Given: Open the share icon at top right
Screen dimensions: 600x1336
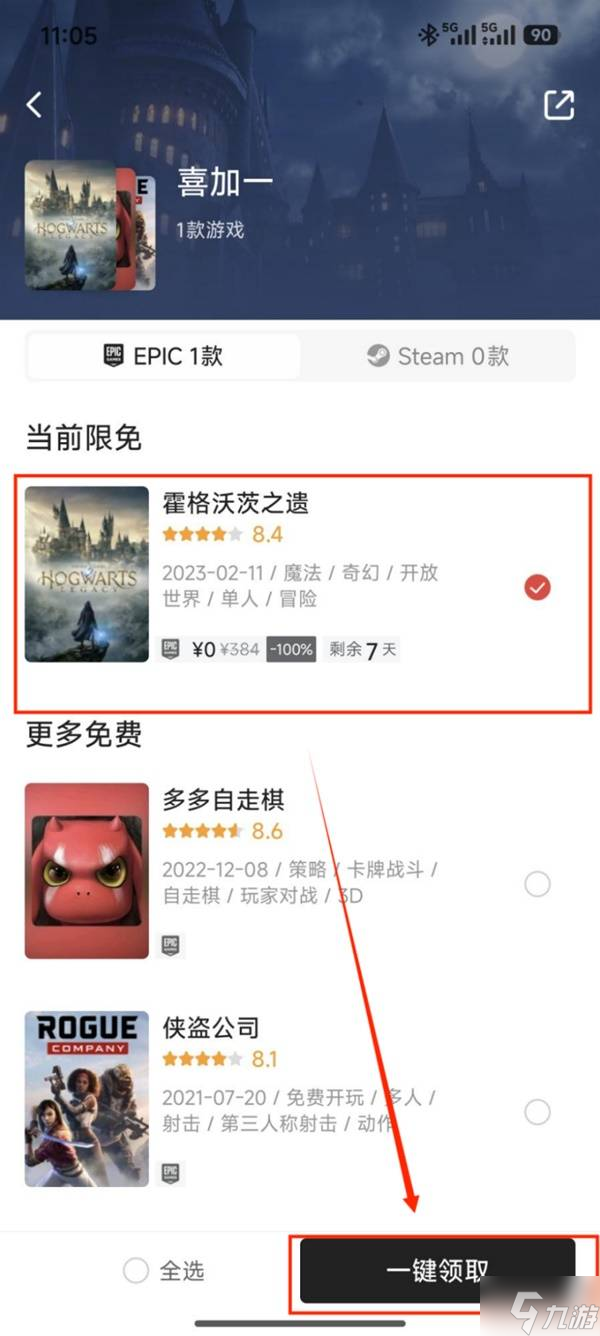Looking at the screenshot, I should 558,105.
